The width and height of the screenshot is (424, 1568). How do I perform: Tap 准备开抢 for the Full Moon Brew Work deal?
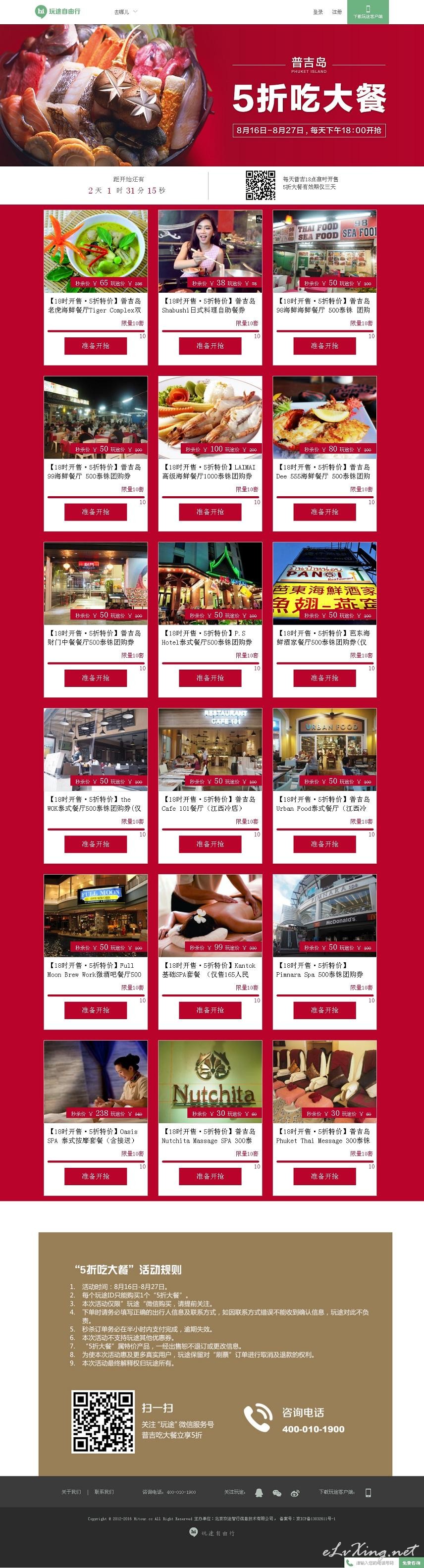[96, 1010]
